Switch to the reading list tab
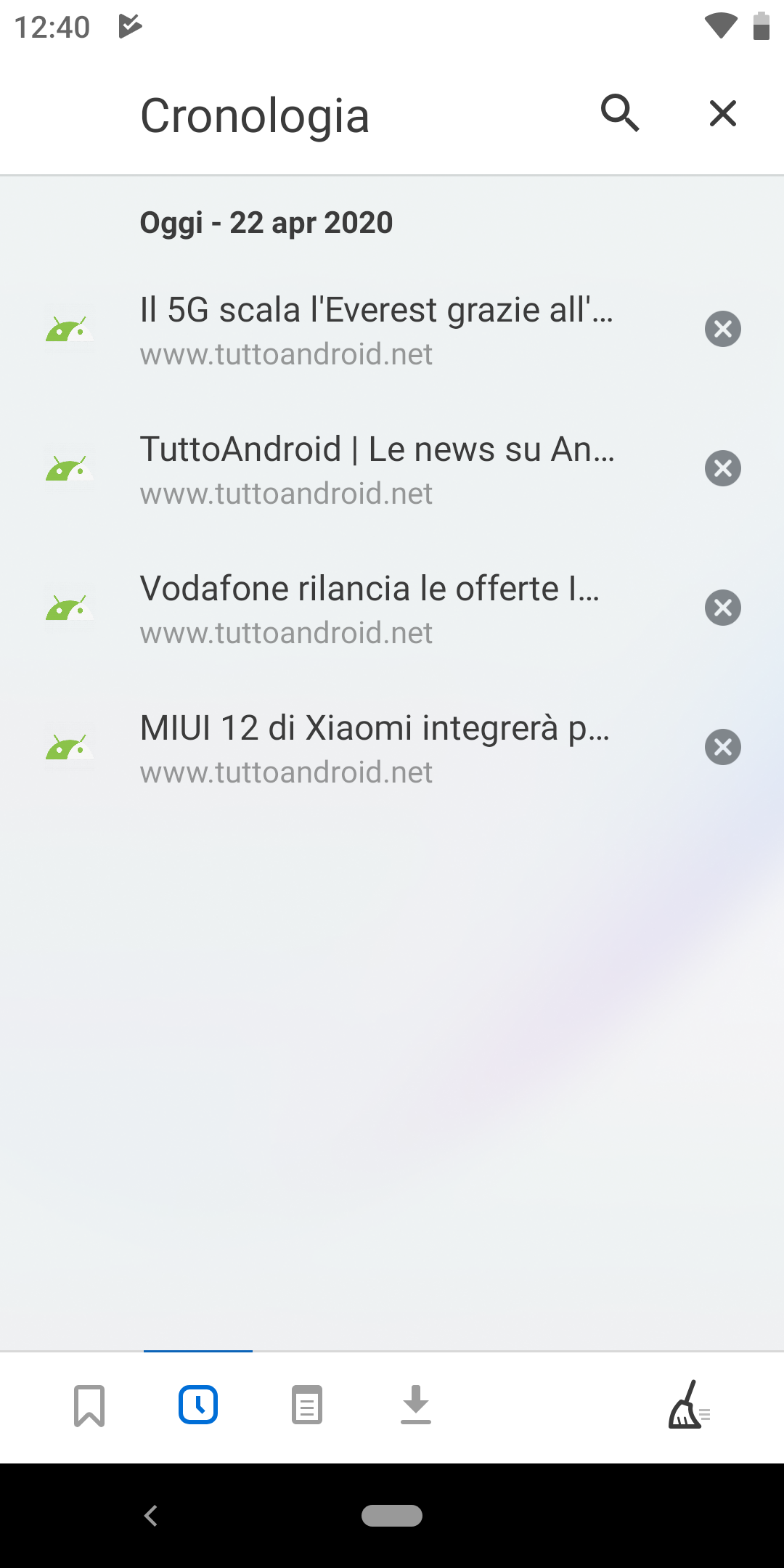 pos(307,1405)
